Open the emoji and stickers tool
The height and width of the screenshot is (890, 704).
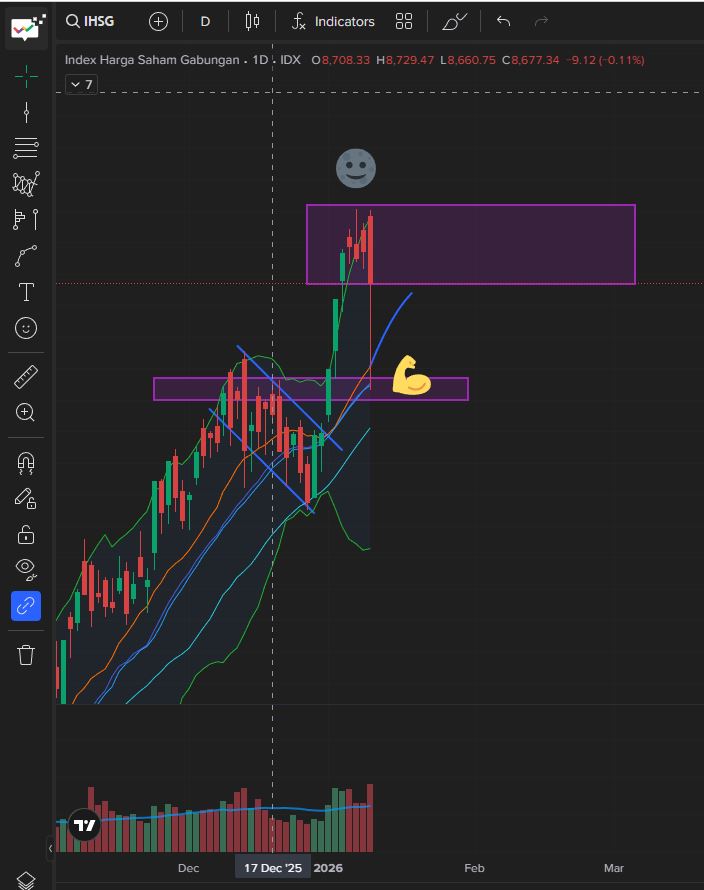pos(26,328)
